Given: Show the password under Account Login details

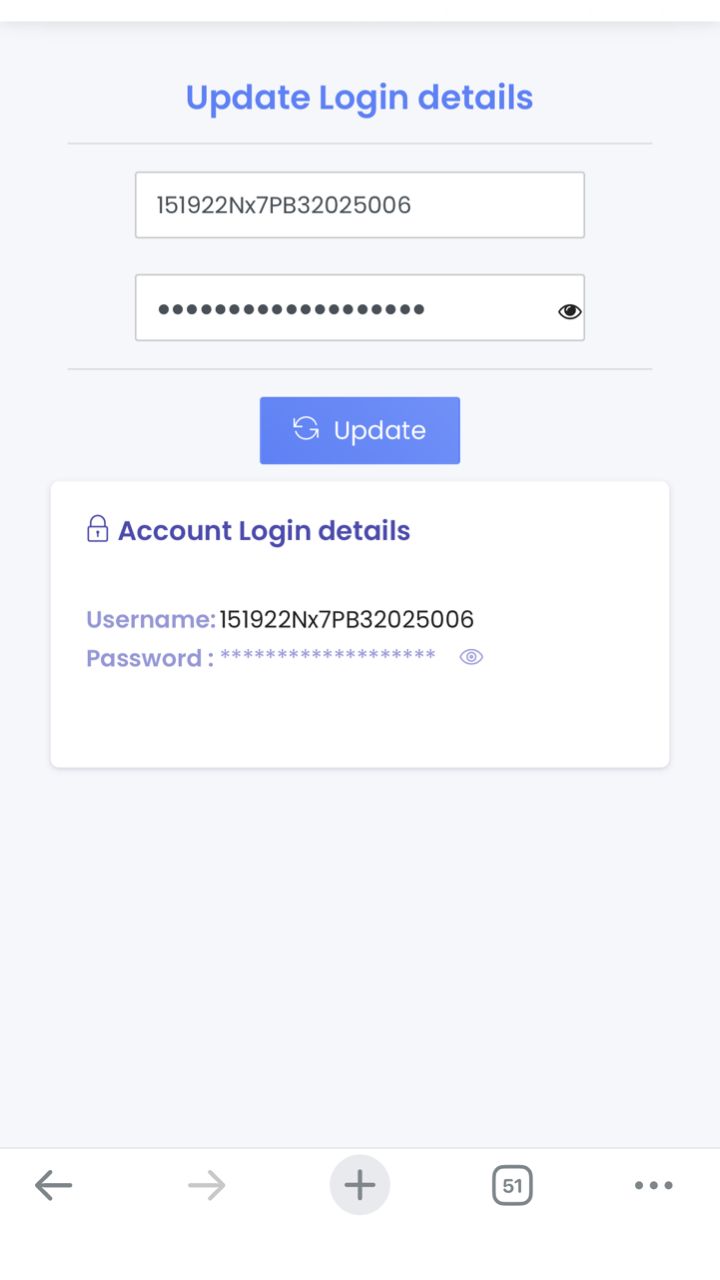Looking at the screenshot, I should 471,657.
